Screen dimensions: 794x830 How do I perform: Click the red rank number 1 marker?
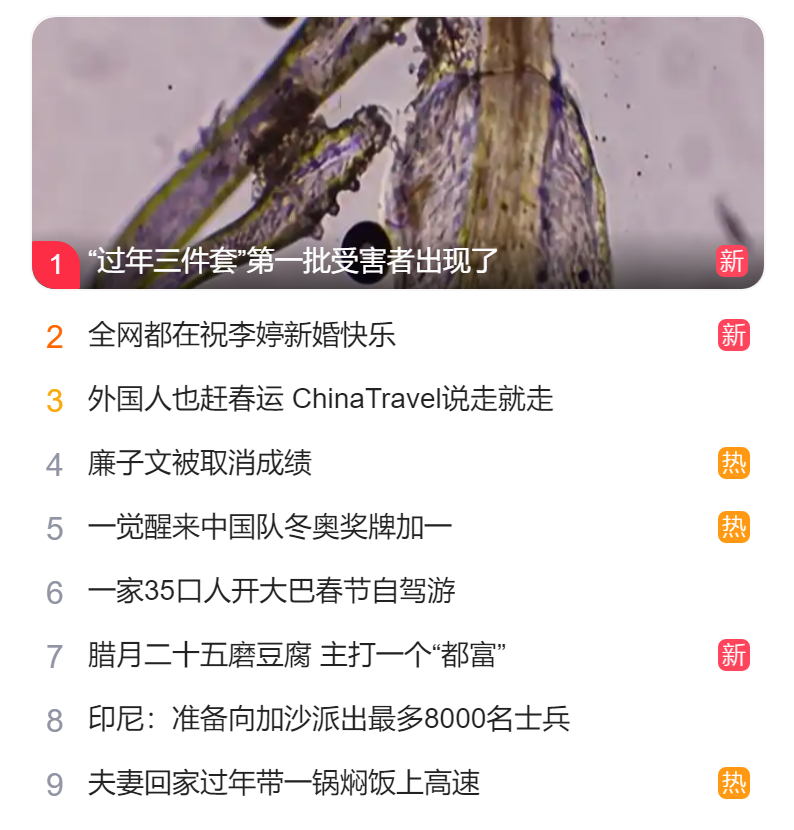[56, 263]
